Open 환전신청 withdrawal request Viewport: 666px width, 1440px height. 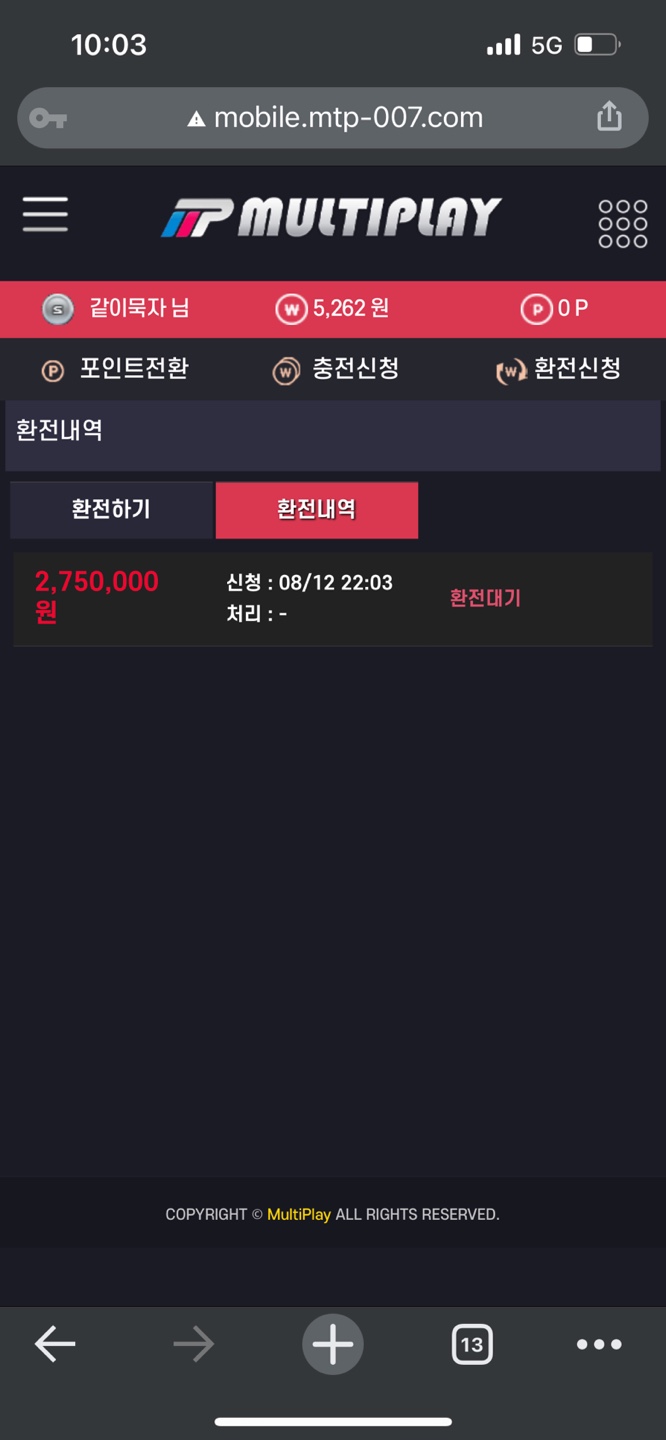(x=559, y=369)
